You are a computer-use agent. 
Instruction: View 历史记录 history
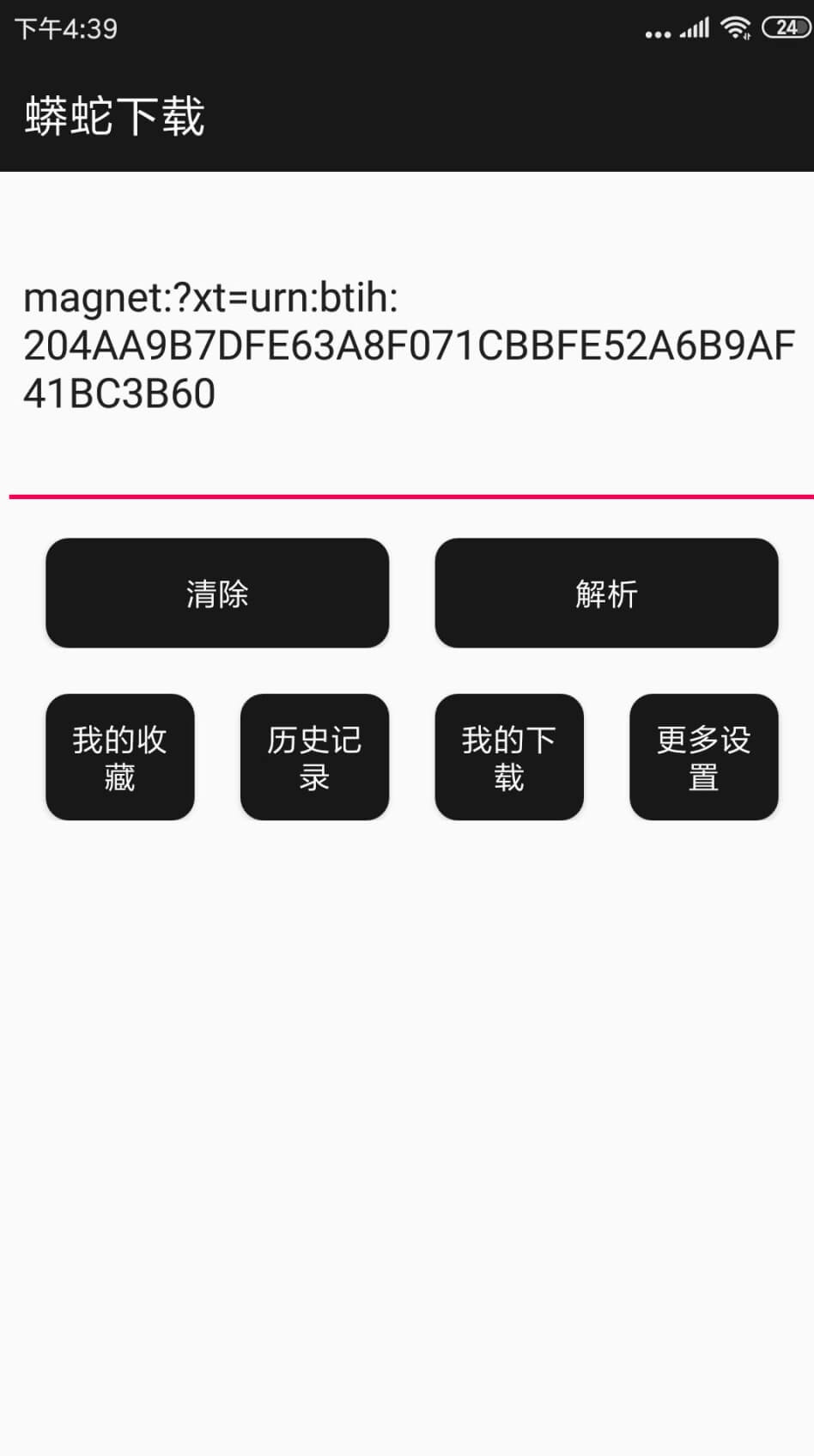click(x=314, y=757)
